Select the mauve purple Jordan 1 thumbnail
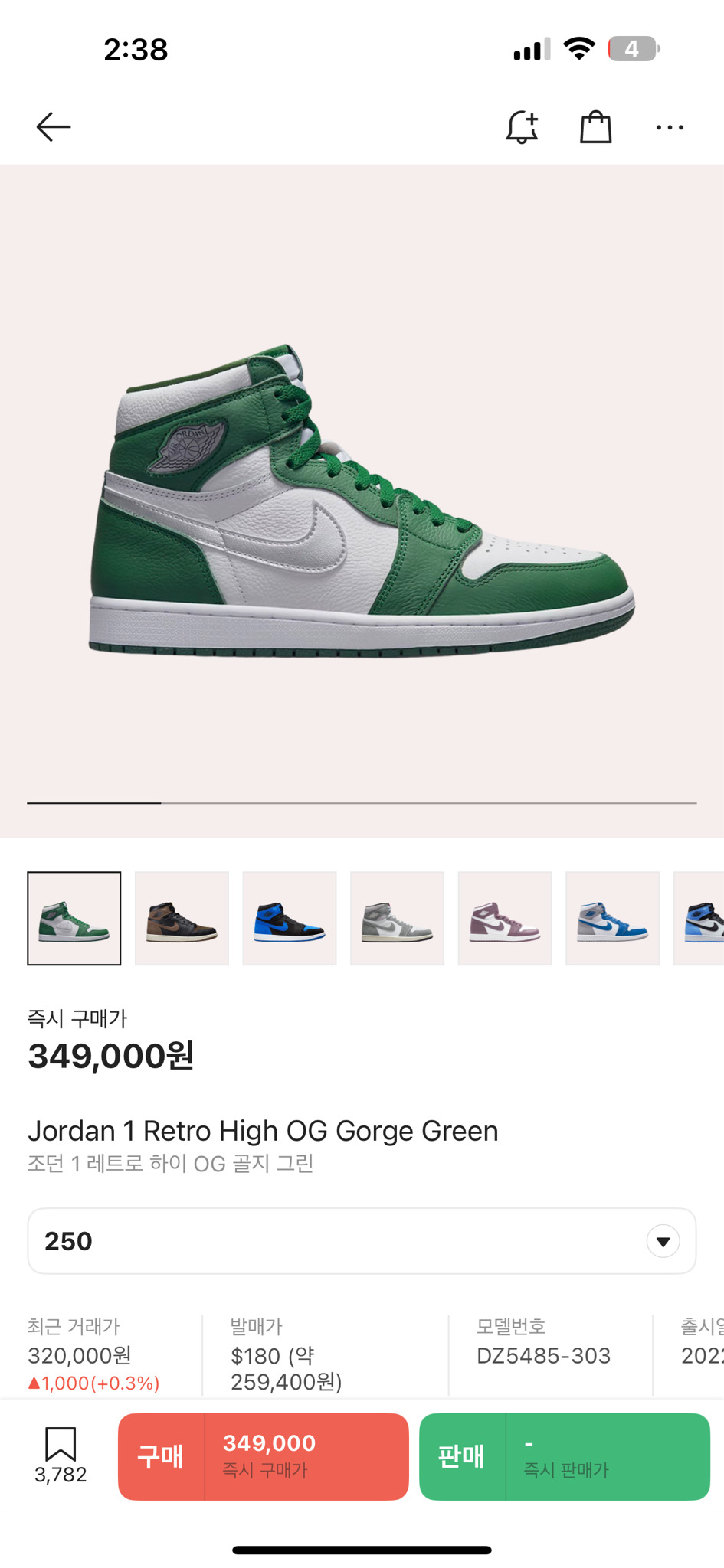This screenshot has width=724, height=1568. pyautogui.click(x=505, y=918)
